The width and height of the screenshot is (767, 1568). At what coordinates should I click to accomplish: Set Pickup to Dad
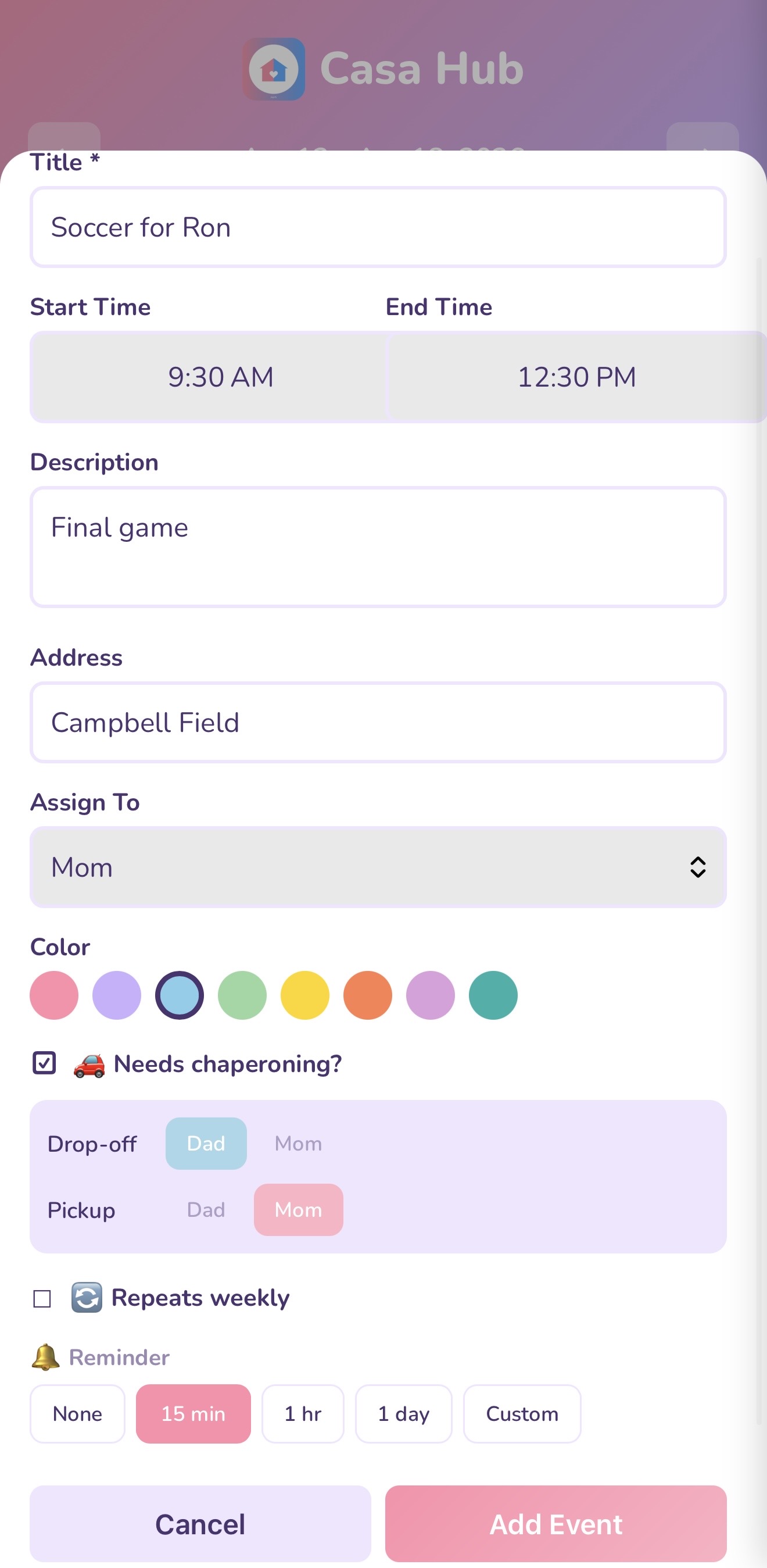(x=206, y=1209)
